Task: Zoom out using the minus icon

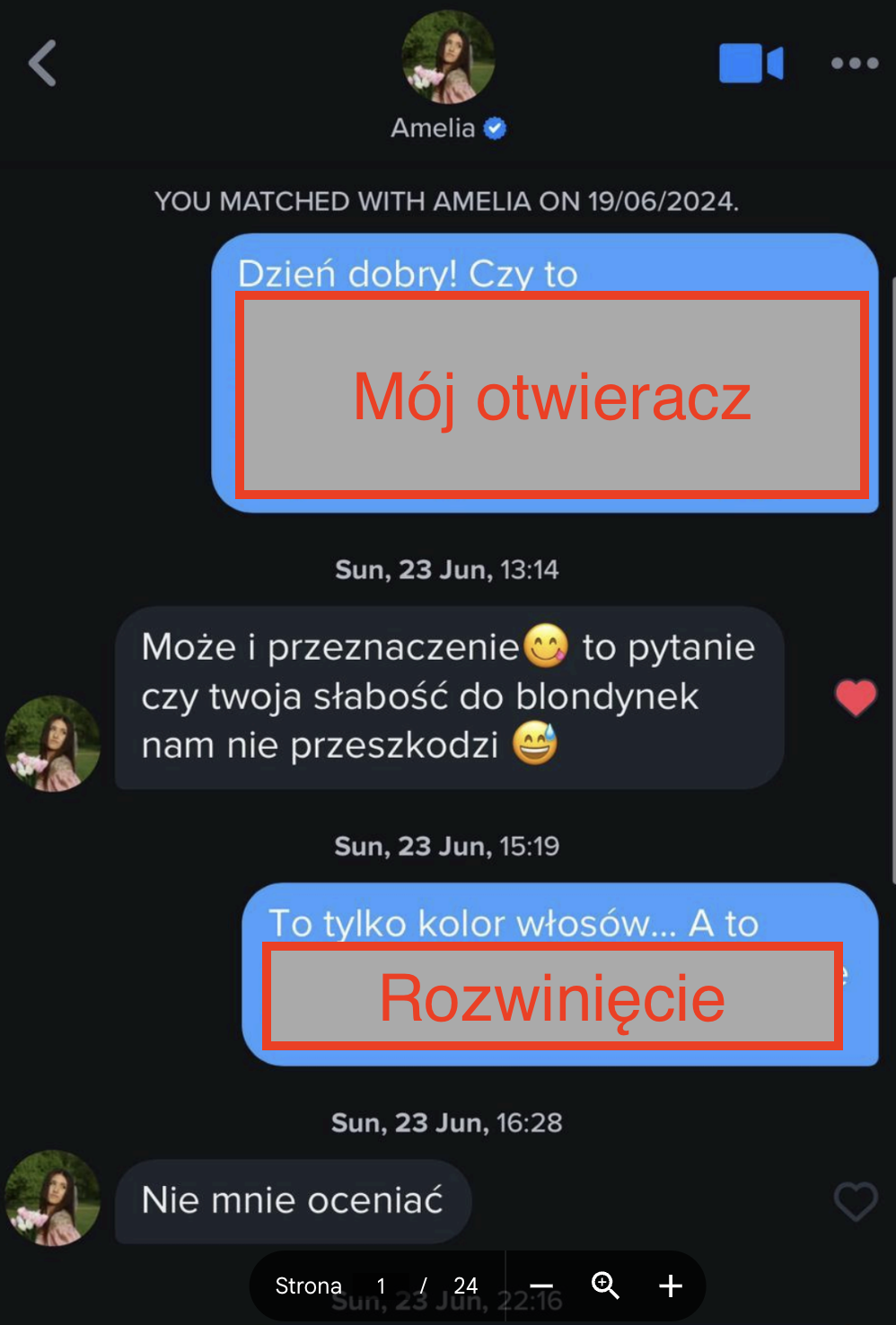Action: [x=542, y=1286]
